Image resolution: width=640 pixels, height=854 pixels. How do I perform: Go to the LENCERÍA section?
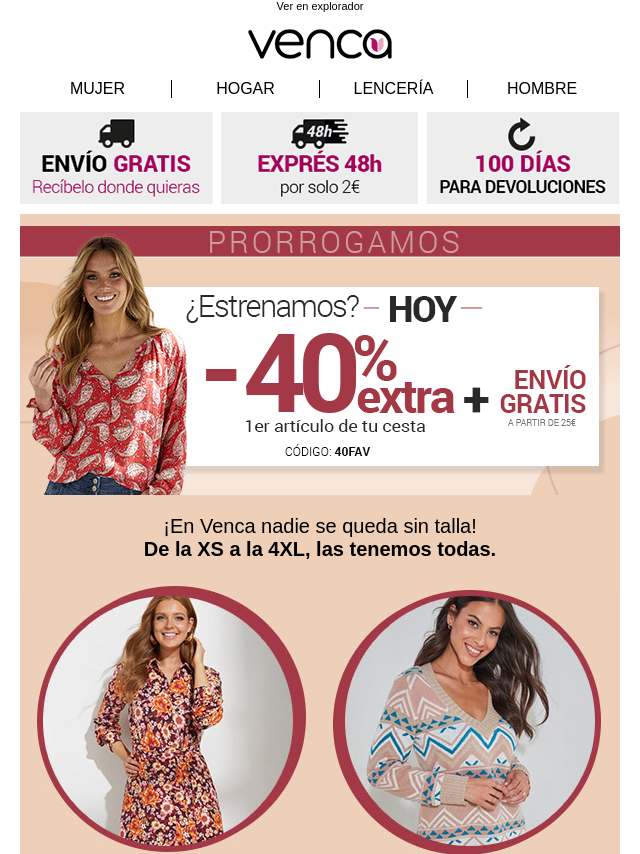[393, 88]
